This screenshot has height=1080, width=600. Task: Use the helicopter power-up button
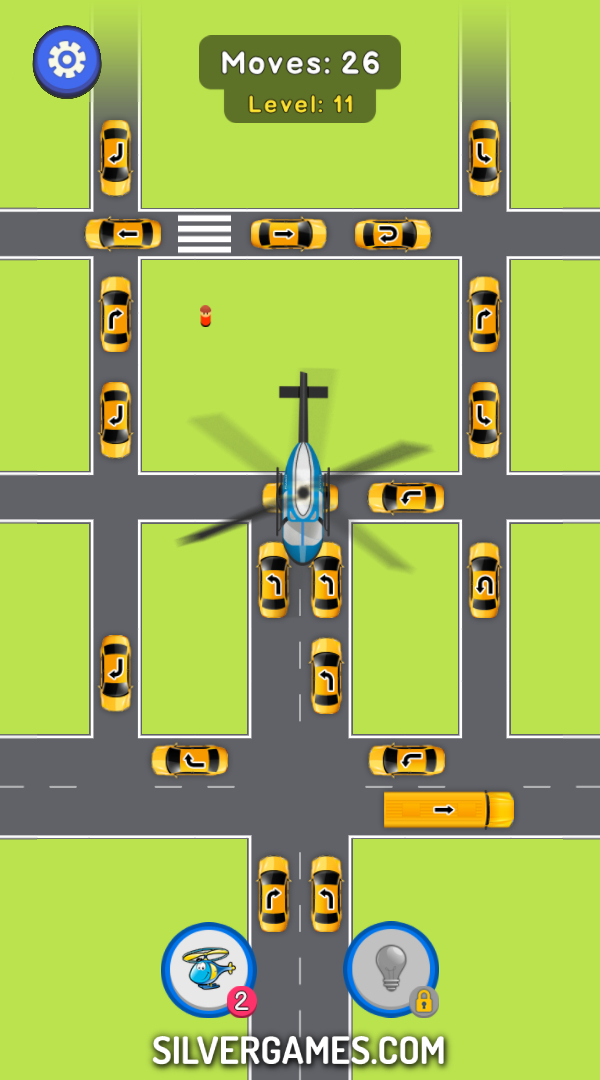coord(209,969)
